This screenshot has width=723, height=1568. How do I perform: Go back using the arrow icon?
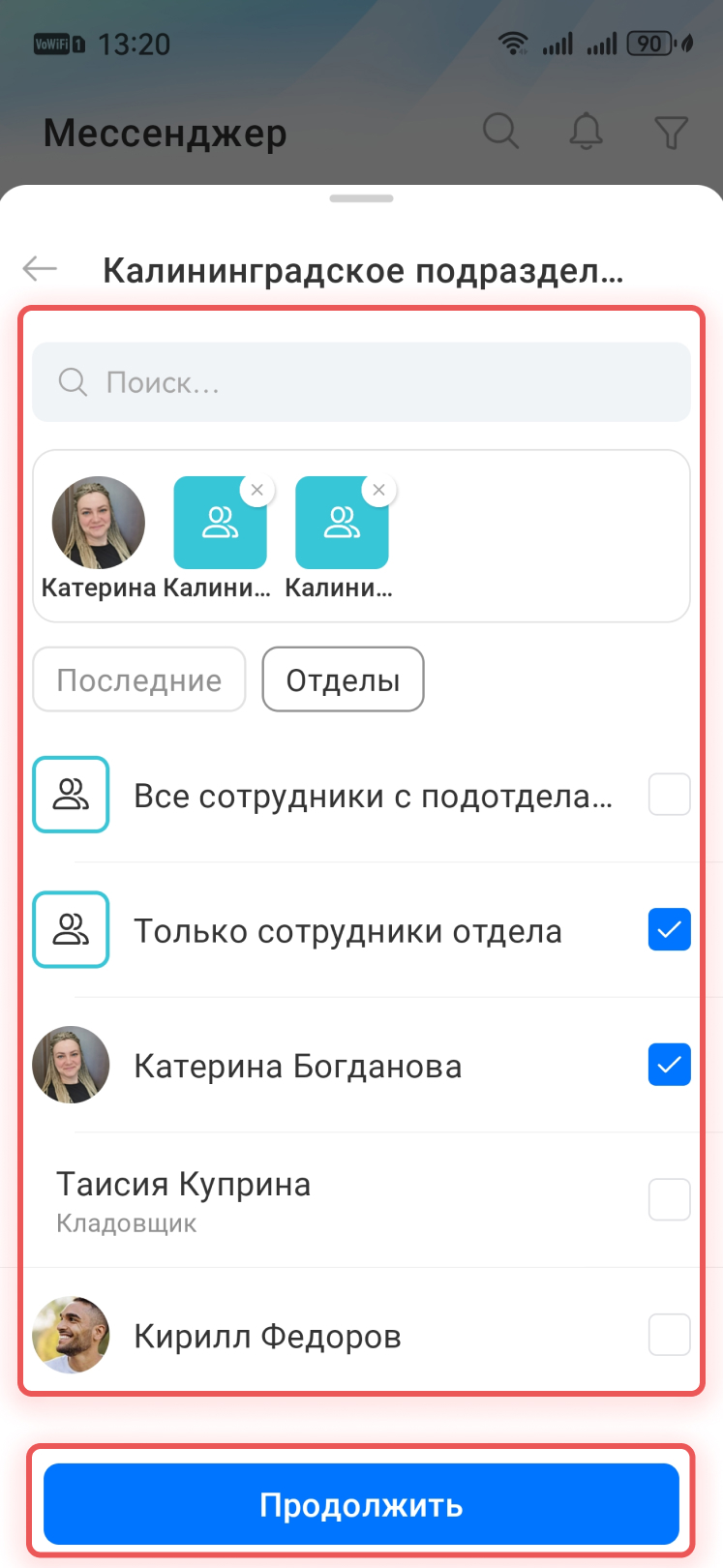(41, 269)
